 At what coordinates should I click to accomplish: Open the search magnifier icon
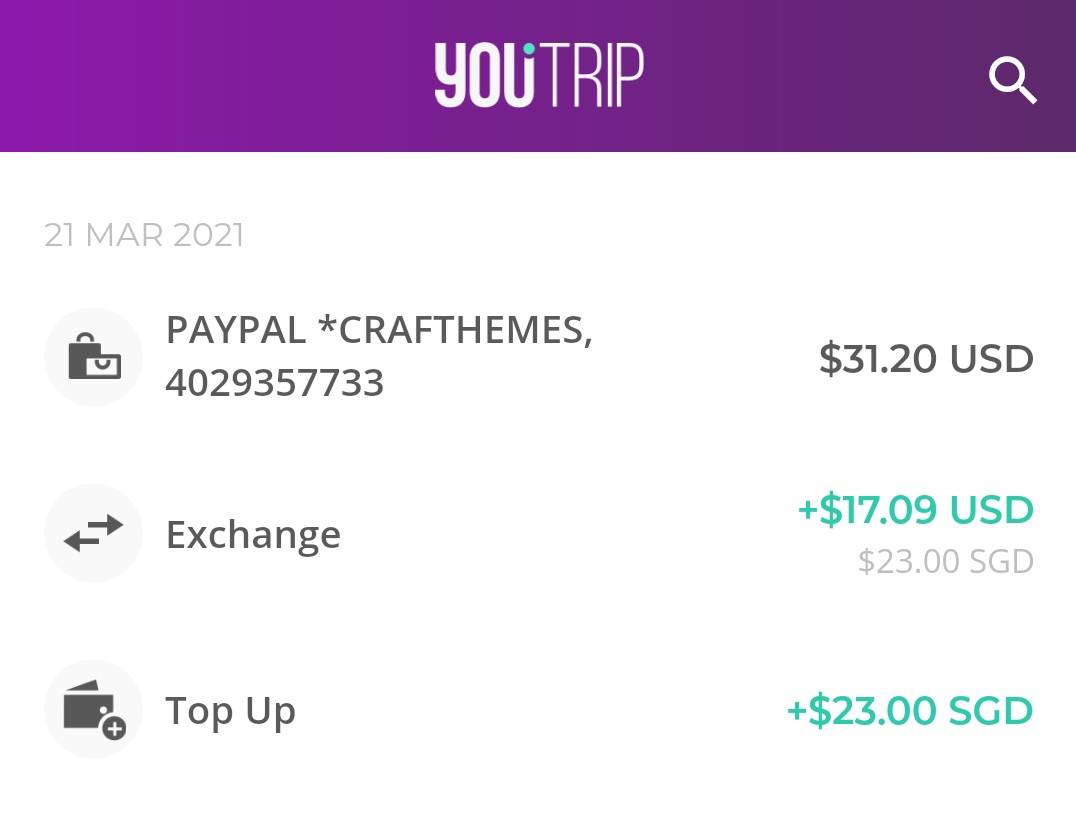(1012, 80)
